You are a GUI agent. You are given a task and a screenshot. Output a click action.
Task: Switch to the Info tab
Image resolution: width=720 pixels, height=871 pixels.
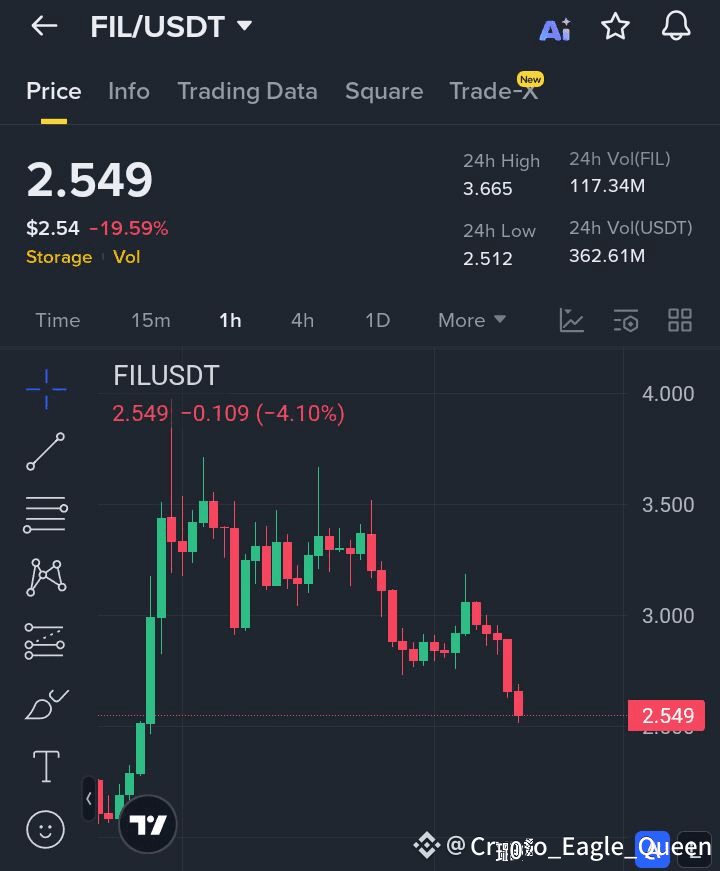129,91
